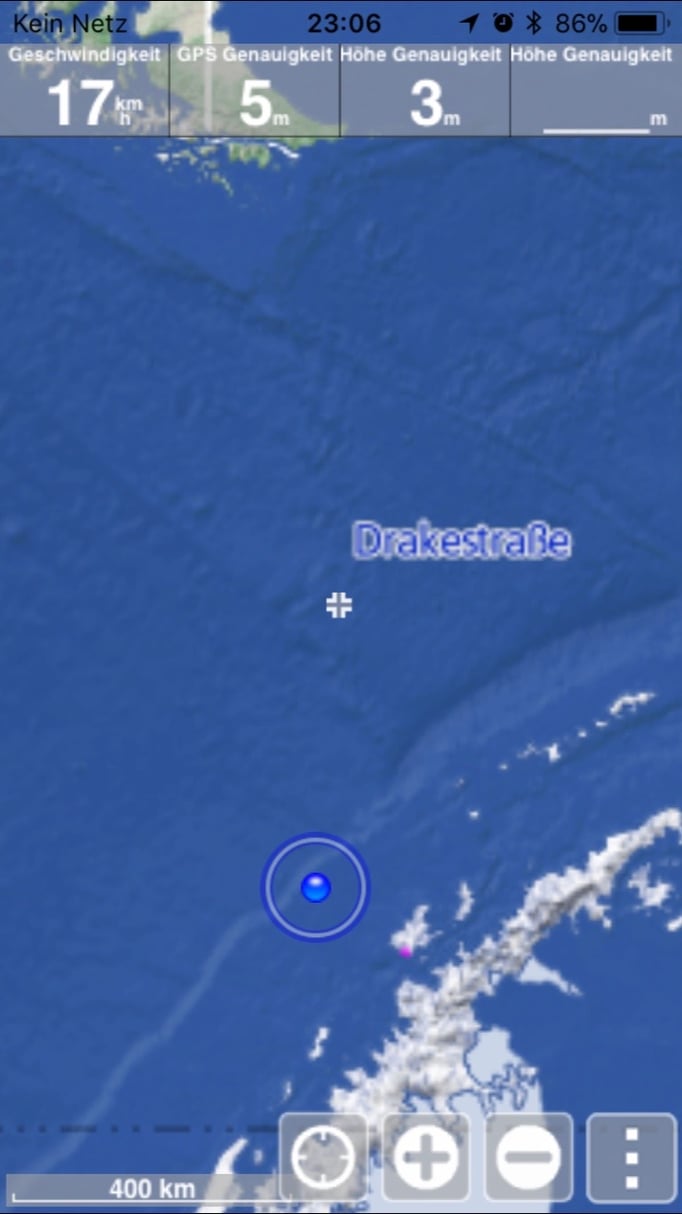
Task: Tap the GPS Genauigkeit data field
Action: coord(255,91)
